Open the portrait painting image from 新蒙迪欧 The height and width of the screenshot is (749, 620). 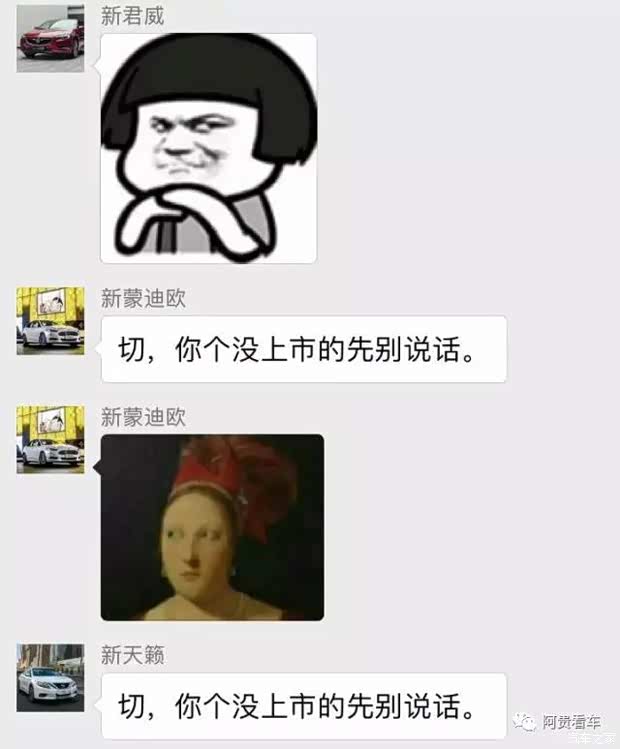pyautogui.click(x=212, y=527)
